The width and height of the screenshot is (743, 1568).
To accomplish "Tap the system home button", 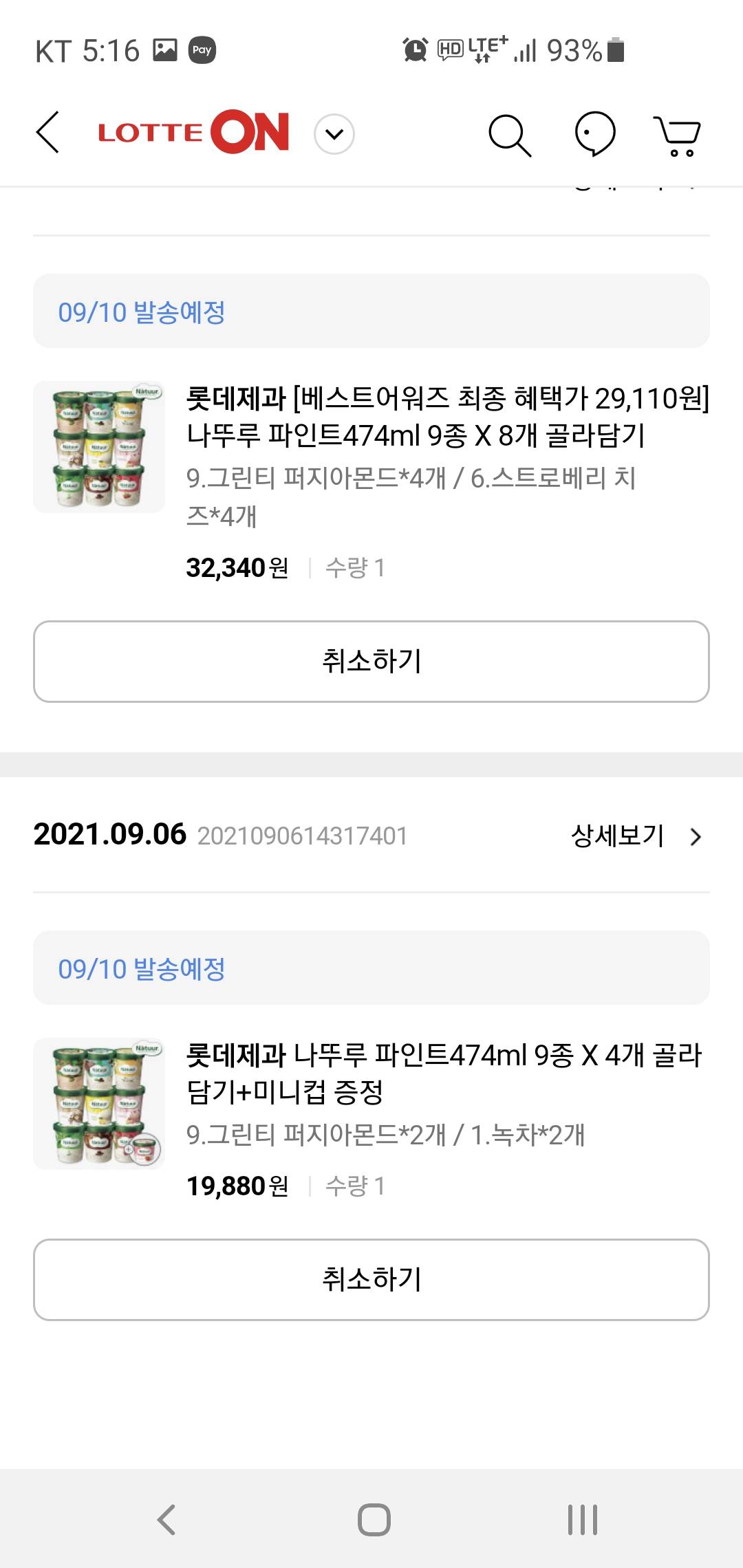I will [x=374, y=1520].
